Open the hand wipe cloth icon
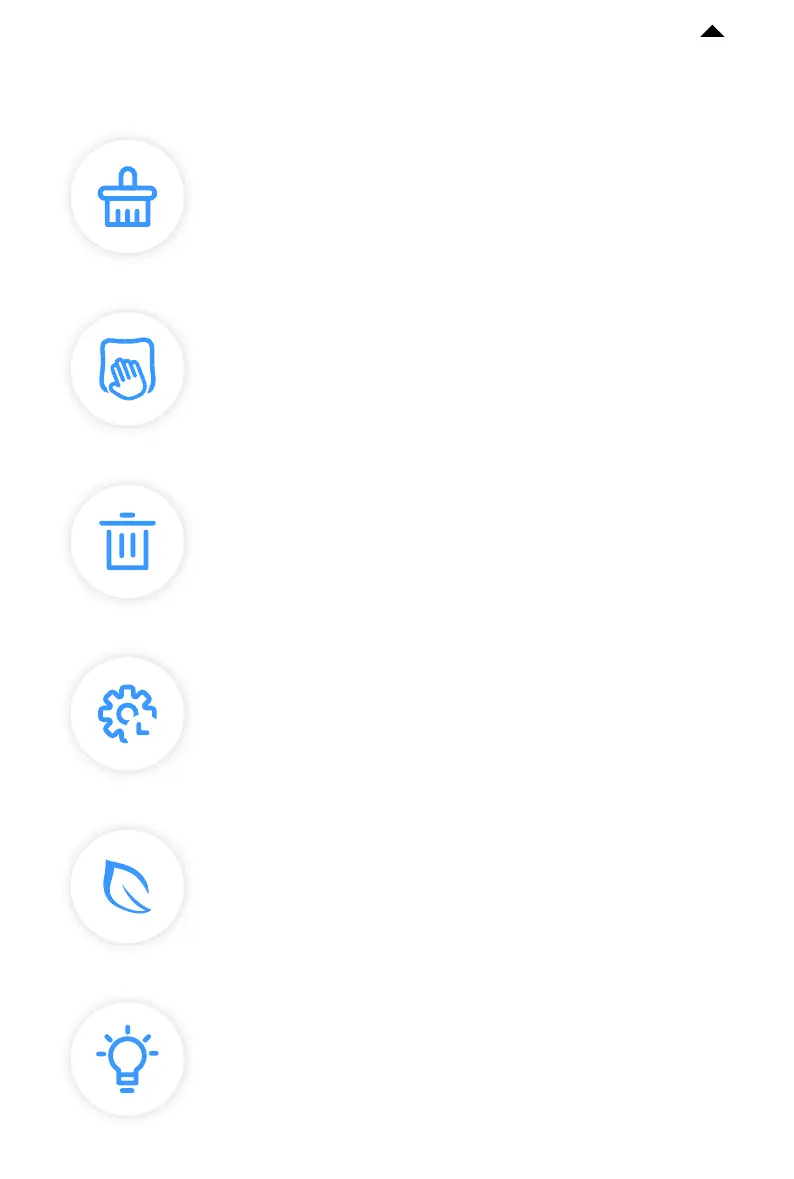 127,368
